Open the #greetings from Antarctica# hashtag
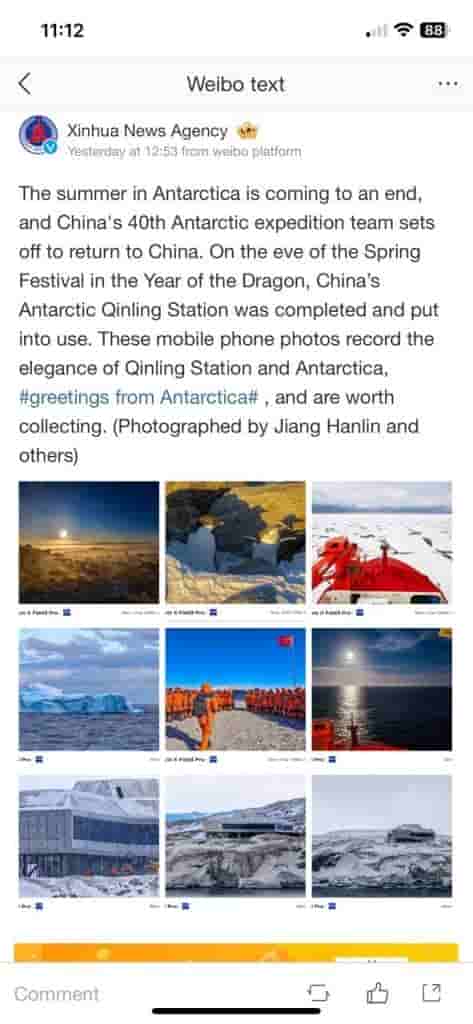Screen dimensions: 473x1024 (x=139, y=397)
